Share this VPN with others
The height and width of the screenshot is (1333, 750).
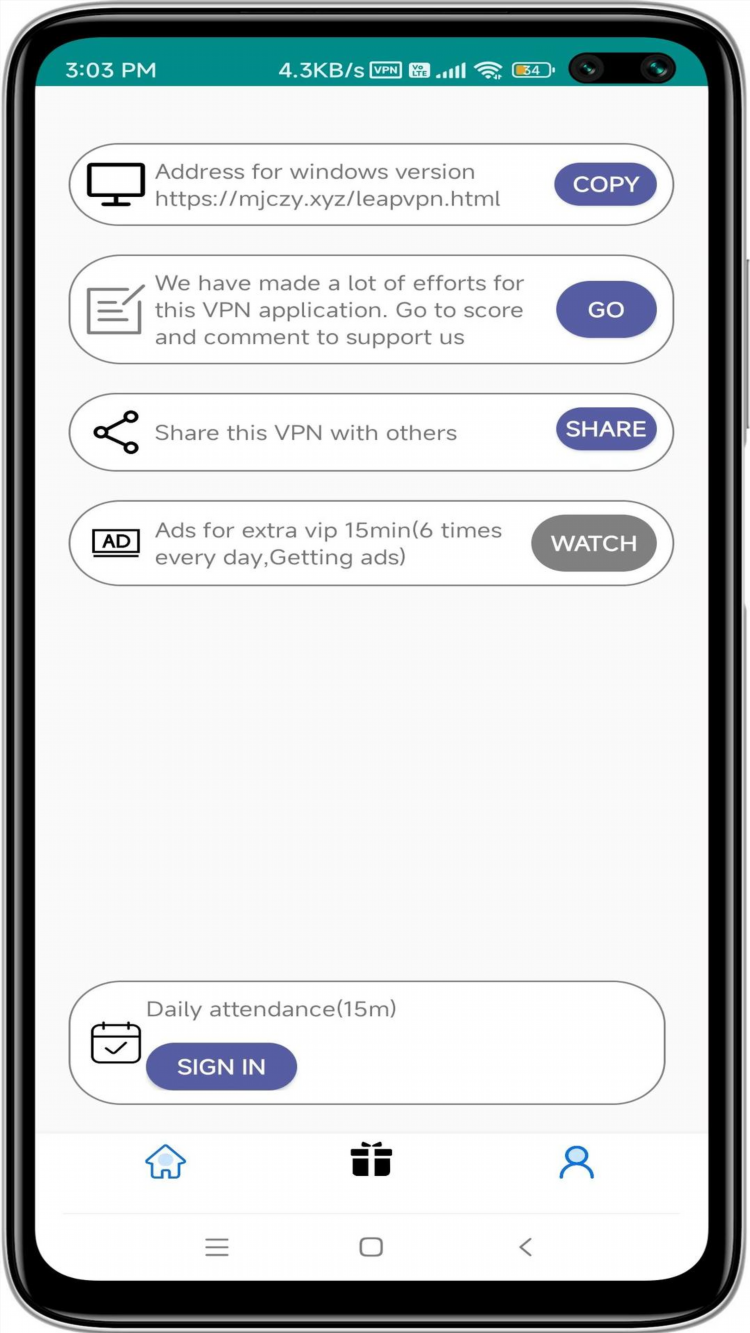(x=606, y=429)
